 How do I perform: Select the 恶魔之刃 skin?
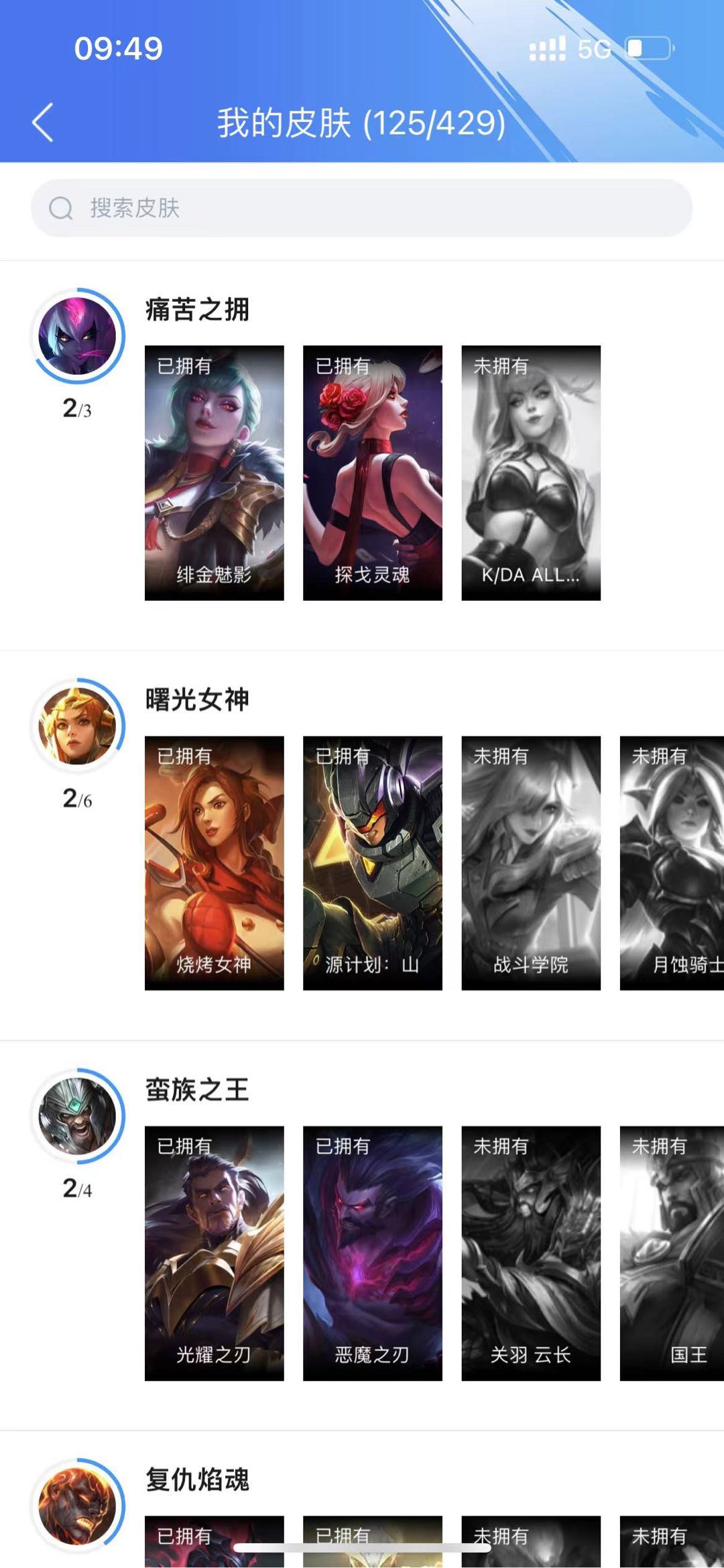point(373,1253)
